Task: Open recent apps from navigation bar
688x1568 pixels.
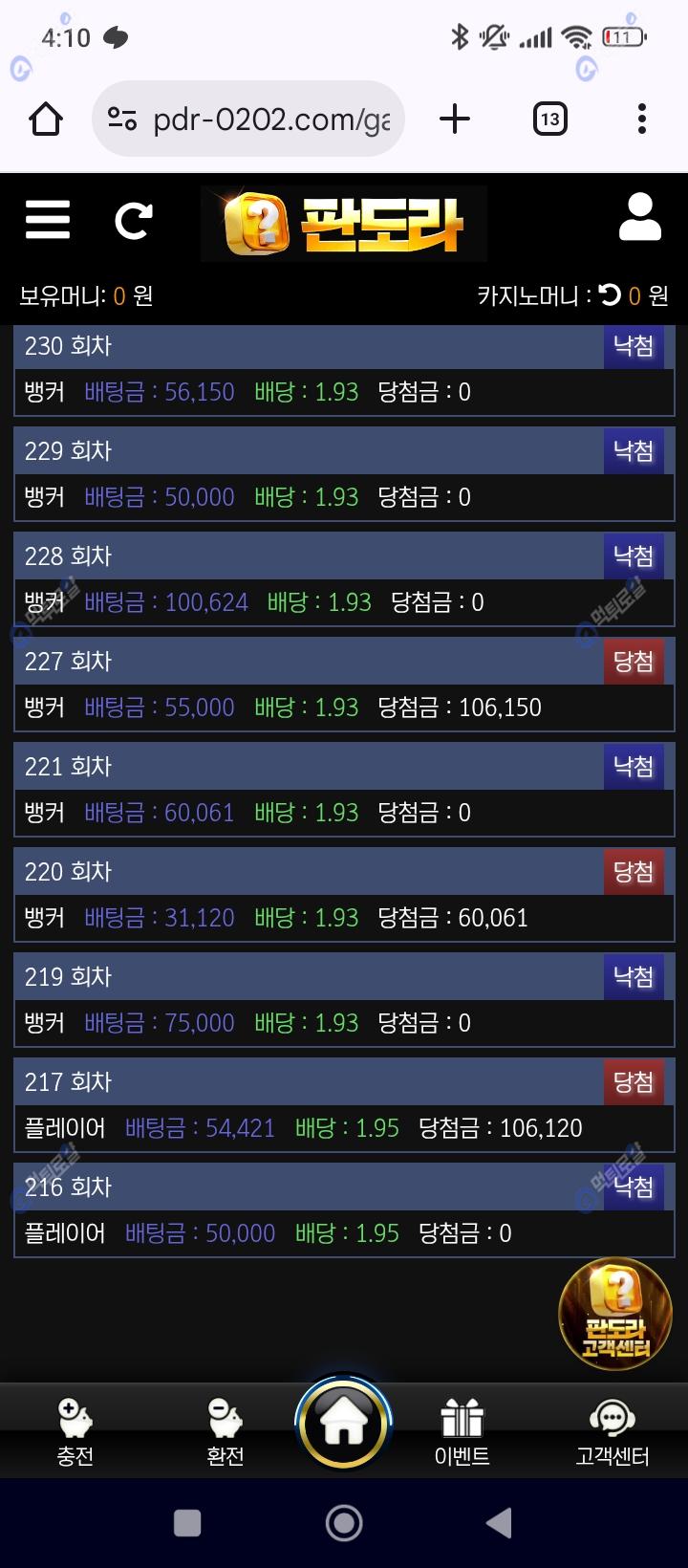Action: [x=187, y=1522]
